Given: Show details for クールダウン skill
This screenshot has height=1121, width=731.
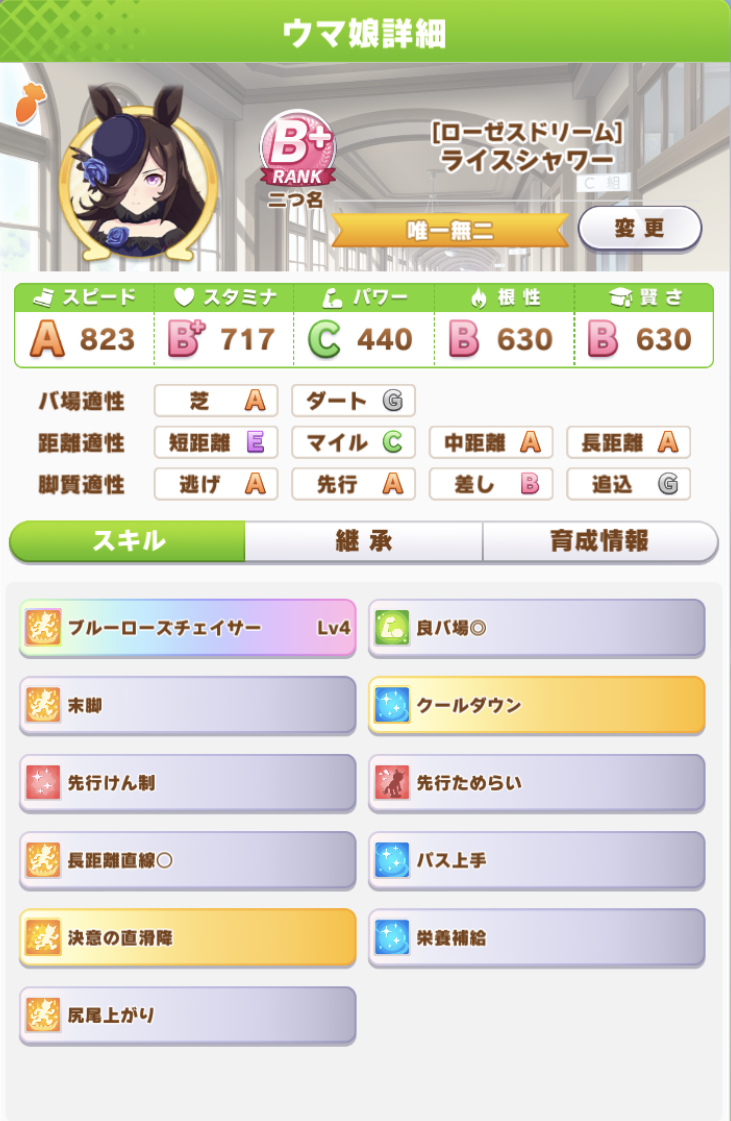Looking at the screenshot, I should coord(536,705).
